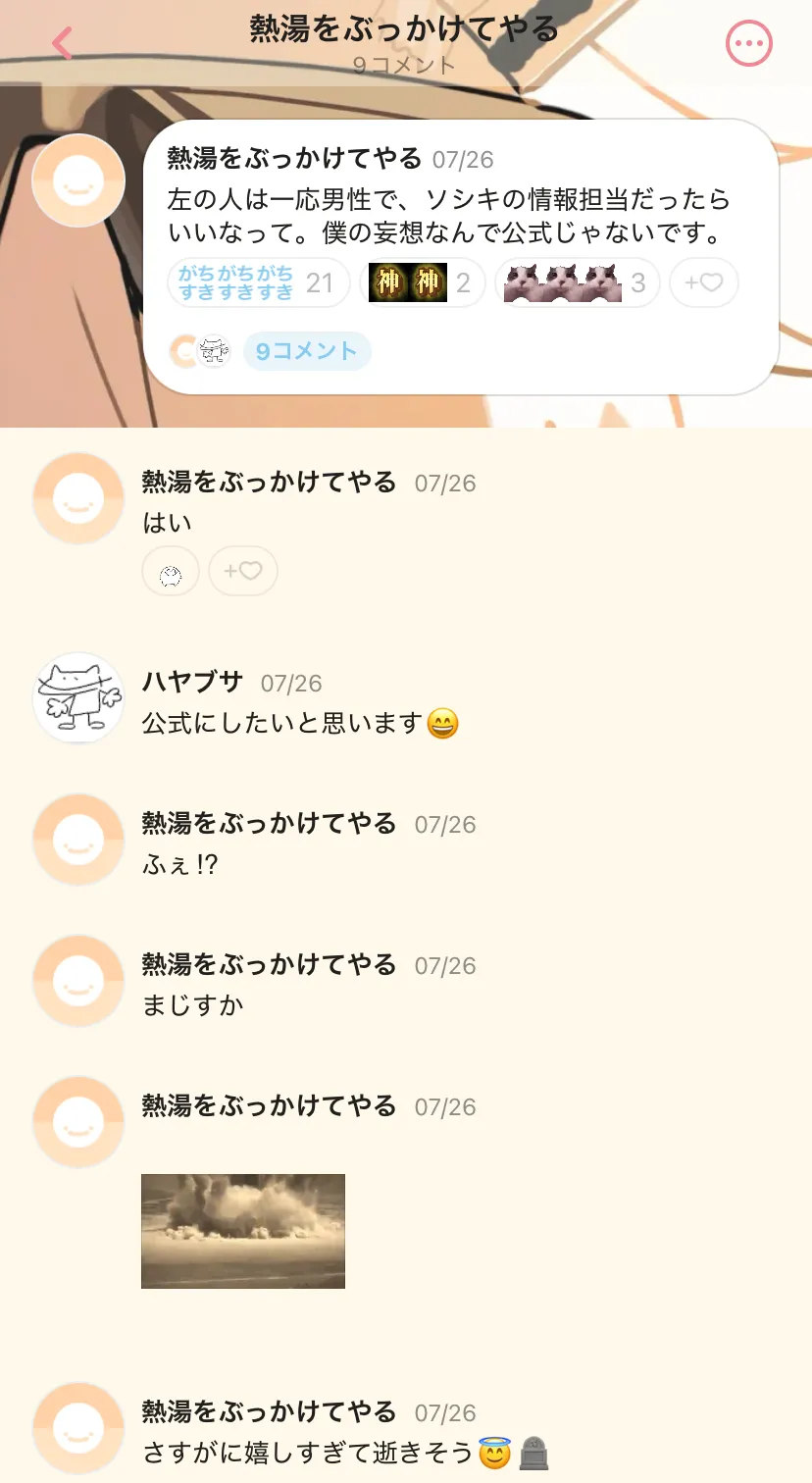Open the 9コメント chip
This screenshot has height=1483, width=812.
tap(306, 351)
